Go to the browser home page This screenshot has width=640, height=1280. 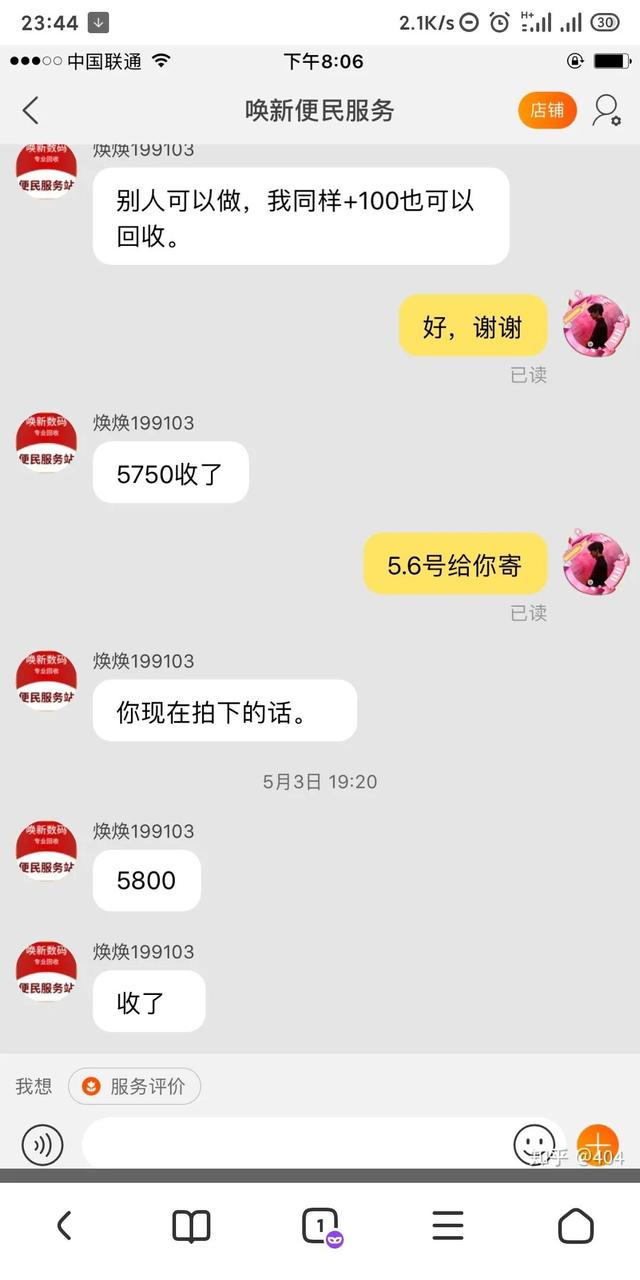coord(575,1225)
